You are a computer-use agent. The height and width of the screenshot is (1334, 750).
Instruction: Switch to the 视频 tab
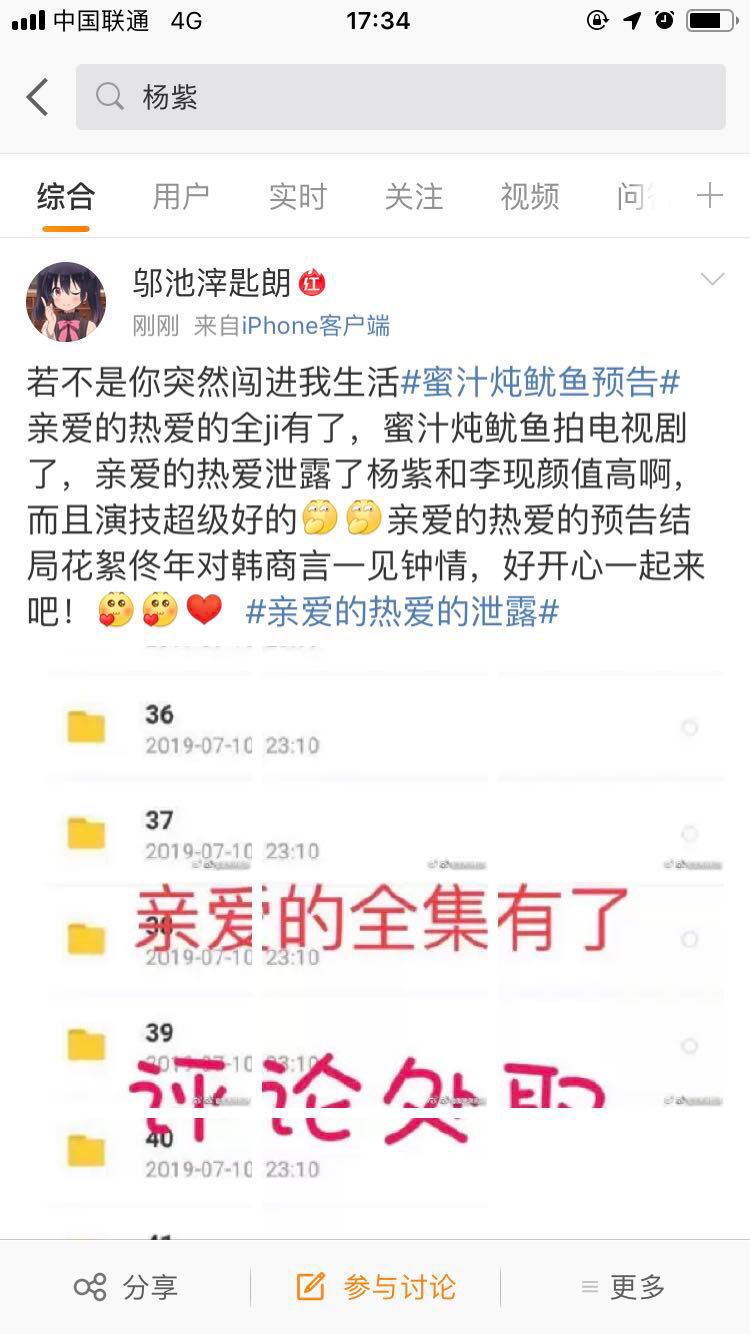click(529, 197)
